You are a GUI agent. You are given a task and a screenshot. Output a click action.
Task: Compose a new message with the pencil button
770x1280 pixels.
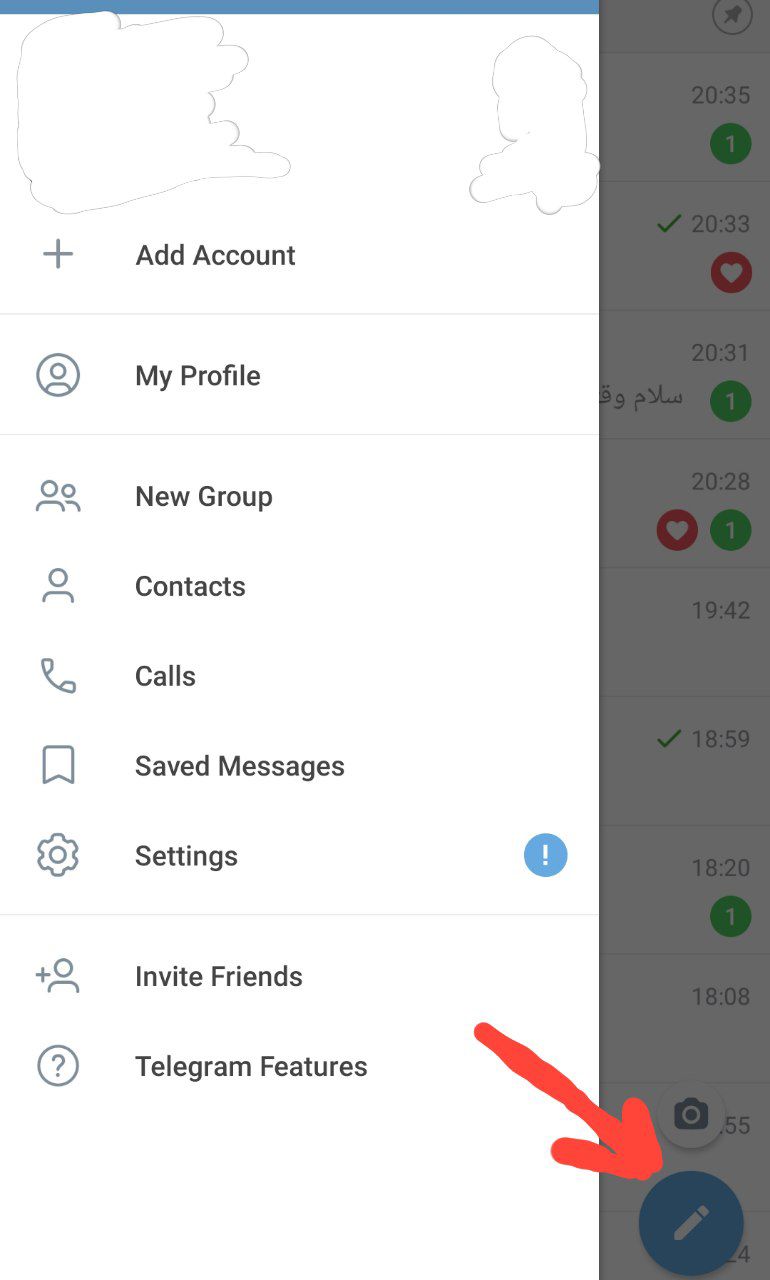[x=691, y=1223]
